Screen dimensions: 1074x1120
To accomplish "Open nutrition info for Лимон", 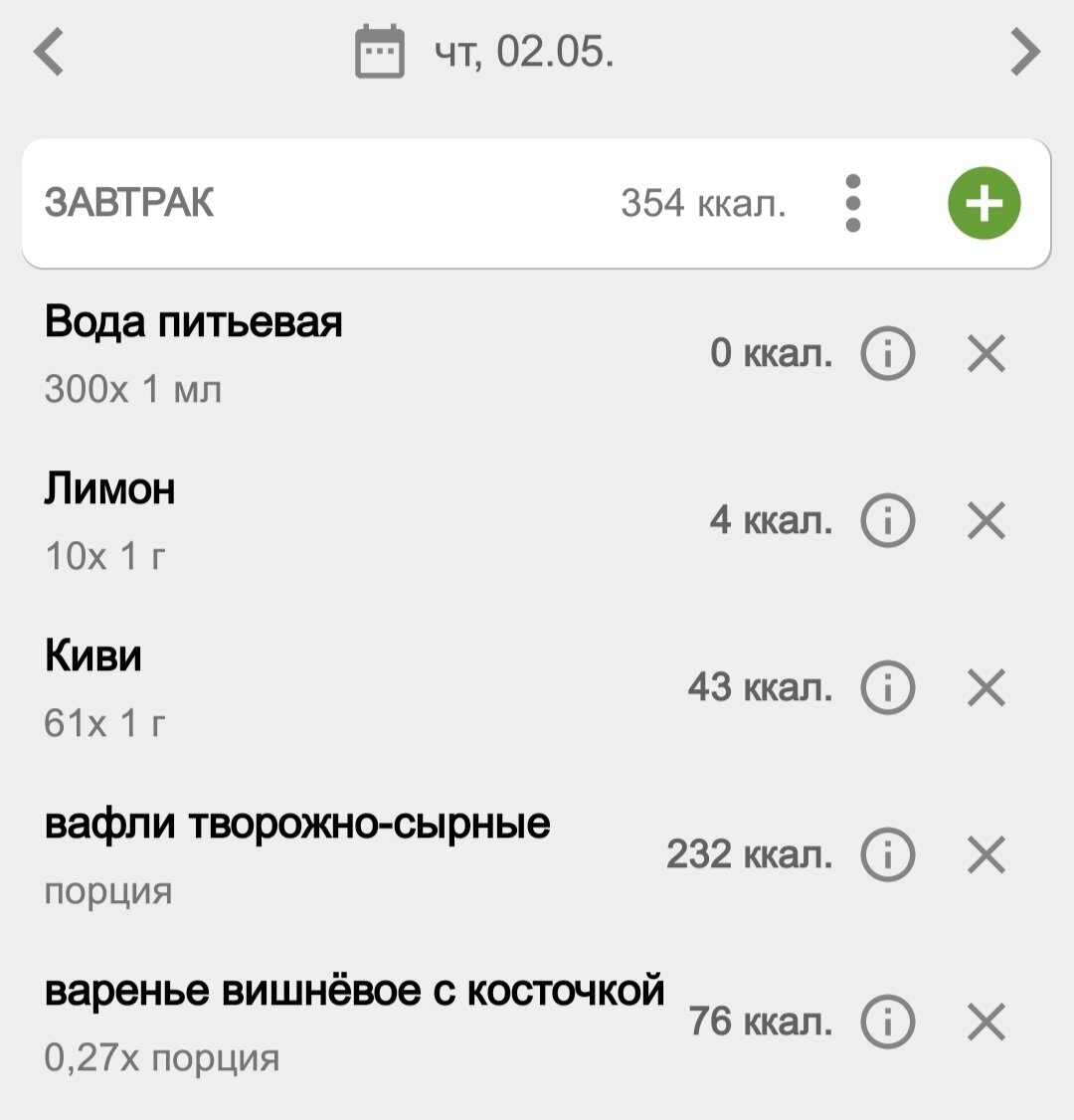I will click(x=888, y=519).
